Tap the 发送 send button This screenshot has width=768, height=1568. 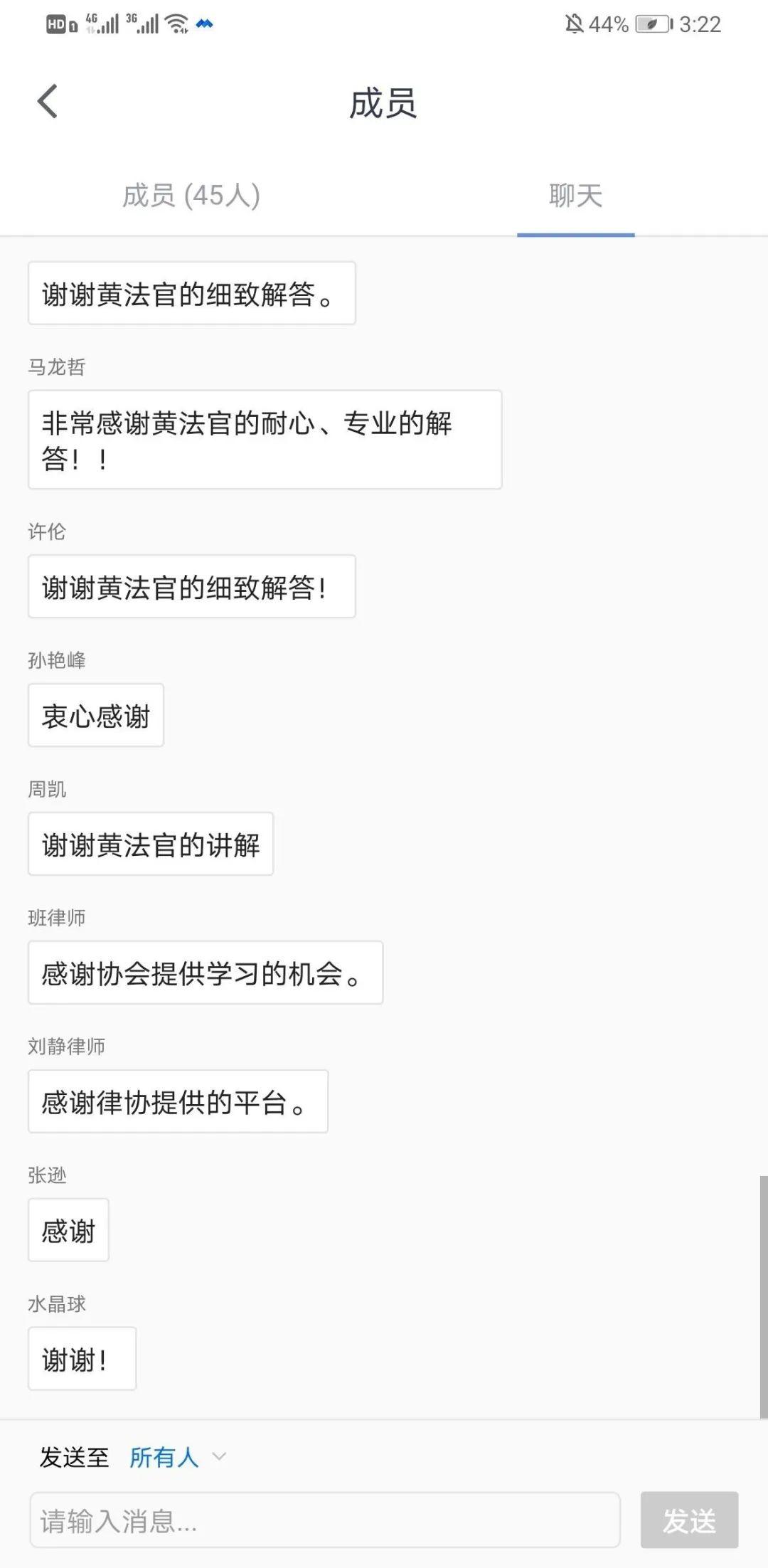click(x=689, y=1520)
